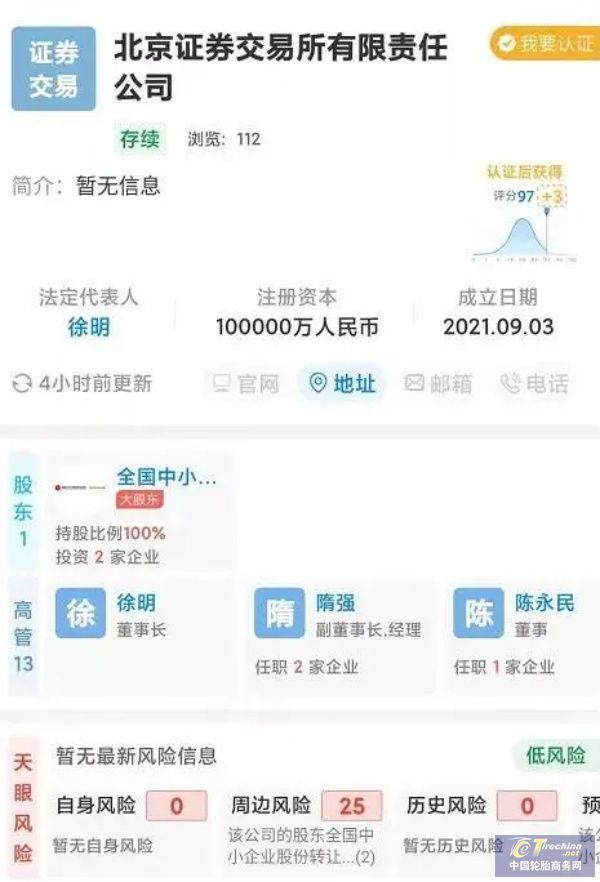
Task: View the company 地址 address
Action: 343,383
